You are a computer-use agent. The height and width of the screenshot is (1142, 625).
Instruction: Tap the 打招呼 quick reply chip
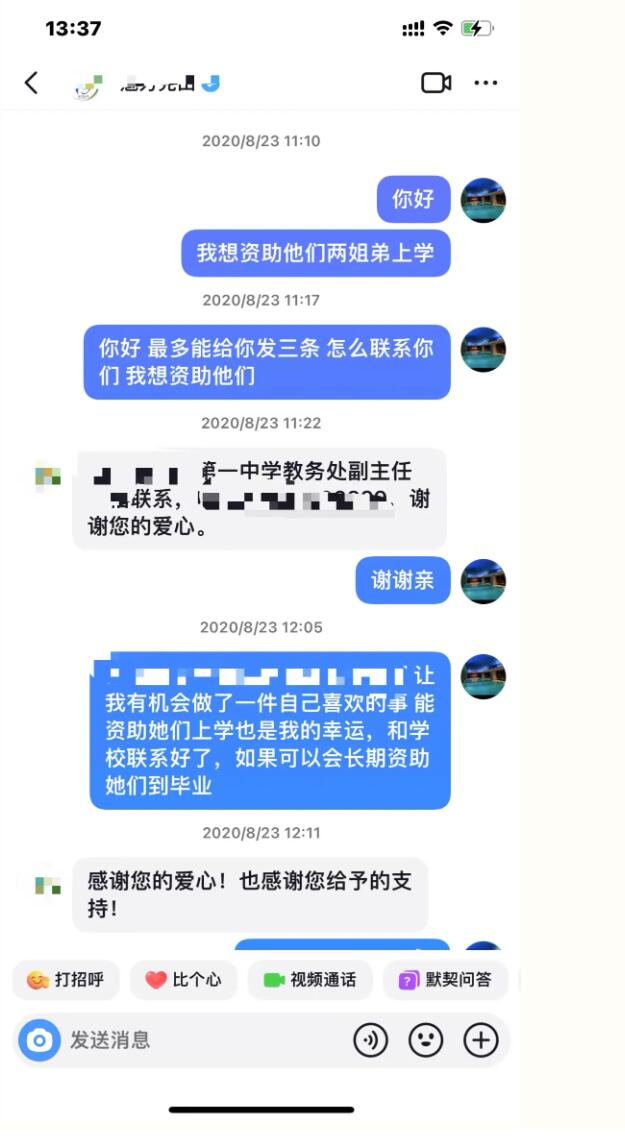pos(66,980)
